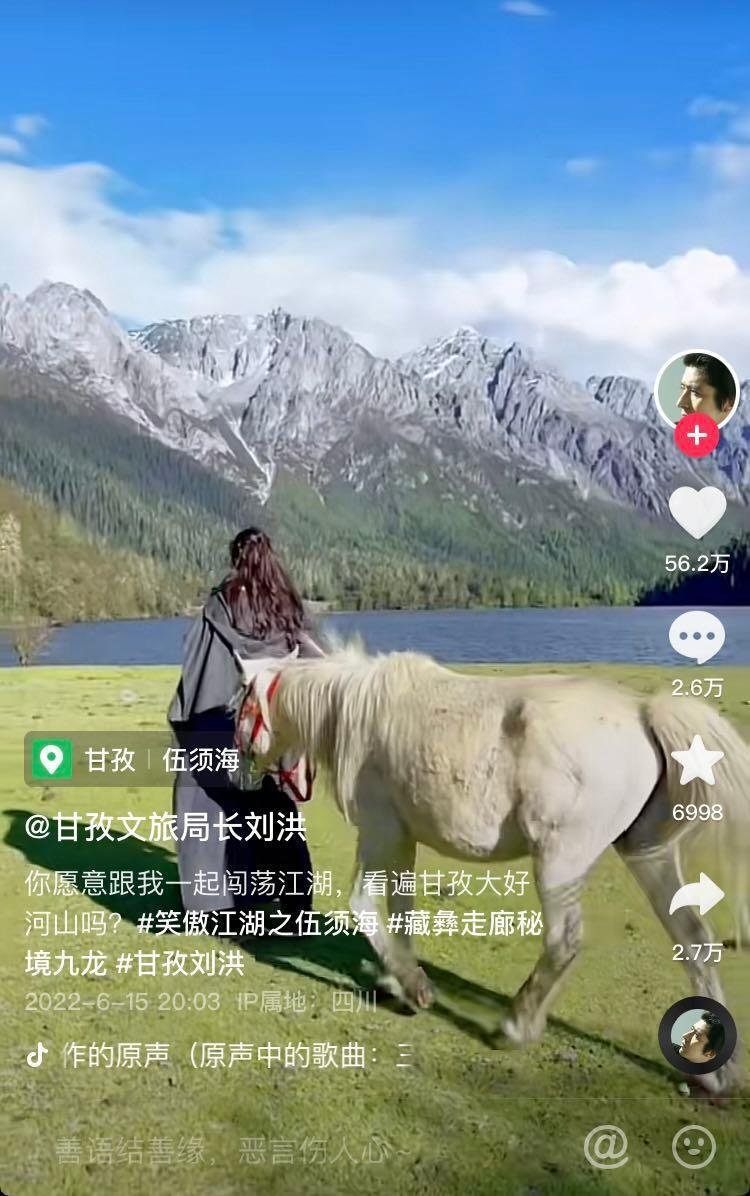The image size is (750, 1196).
Task: Open the comments section
Action: (697, 637)
